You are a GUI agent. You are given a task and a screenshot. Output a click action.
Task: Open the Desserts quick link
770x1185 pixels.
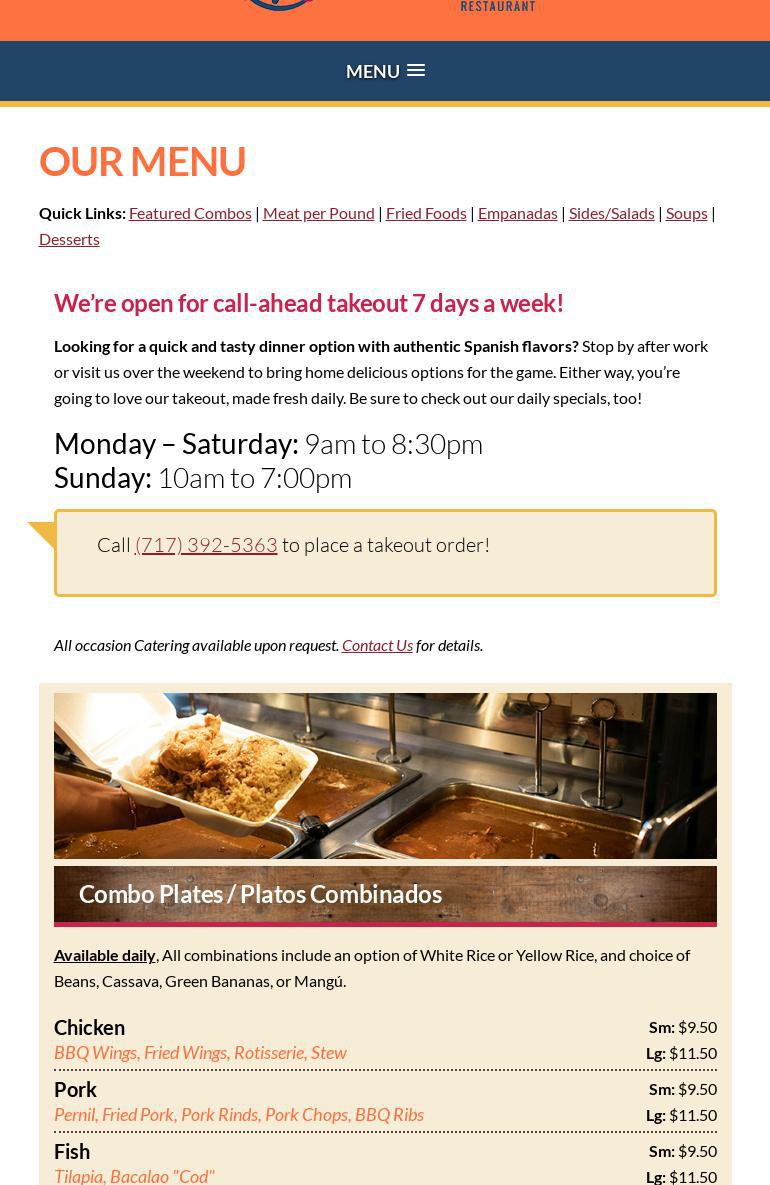69,239
